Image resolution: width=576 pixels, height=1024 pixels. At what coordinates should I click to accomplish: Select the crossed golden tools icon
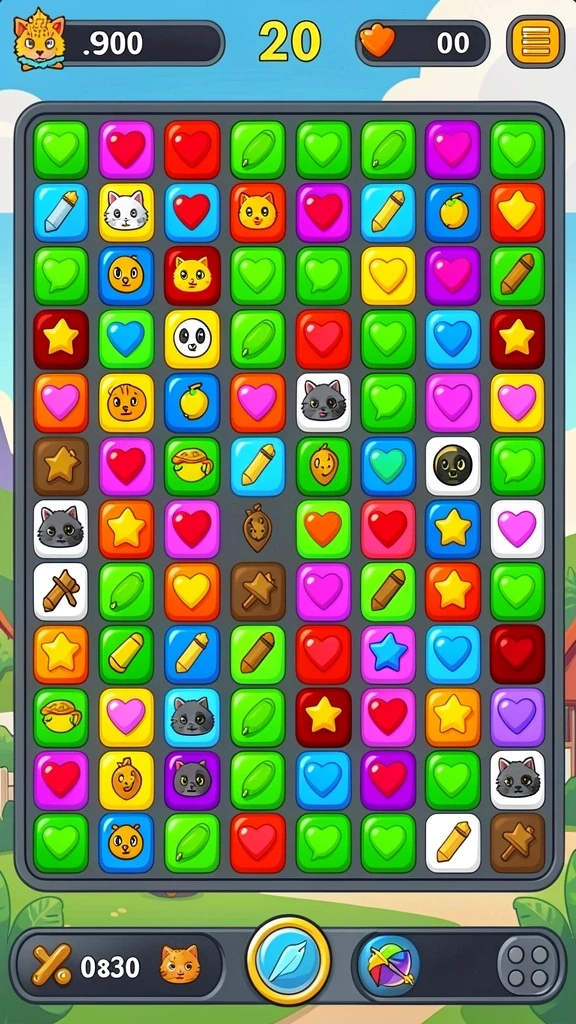(52, 965)
